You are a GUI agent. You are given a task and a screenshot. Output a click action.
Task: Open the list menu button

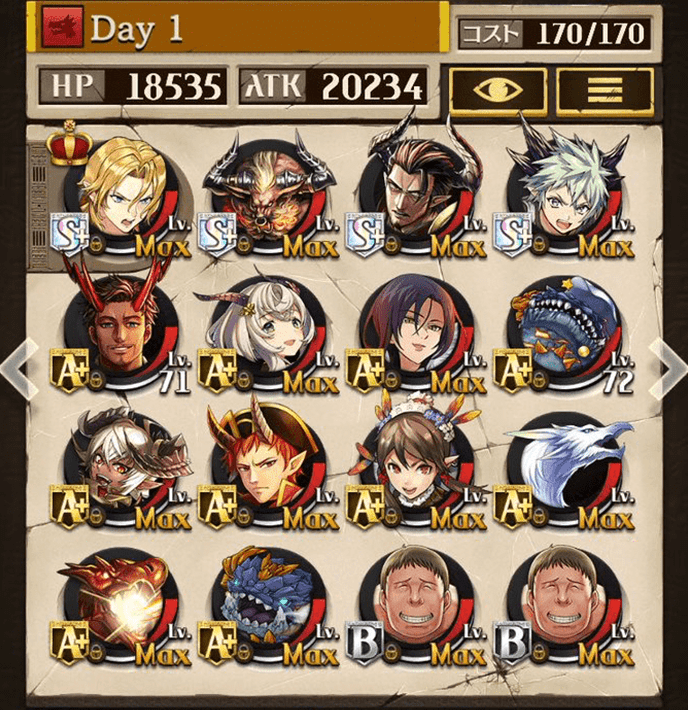[604, 88]
